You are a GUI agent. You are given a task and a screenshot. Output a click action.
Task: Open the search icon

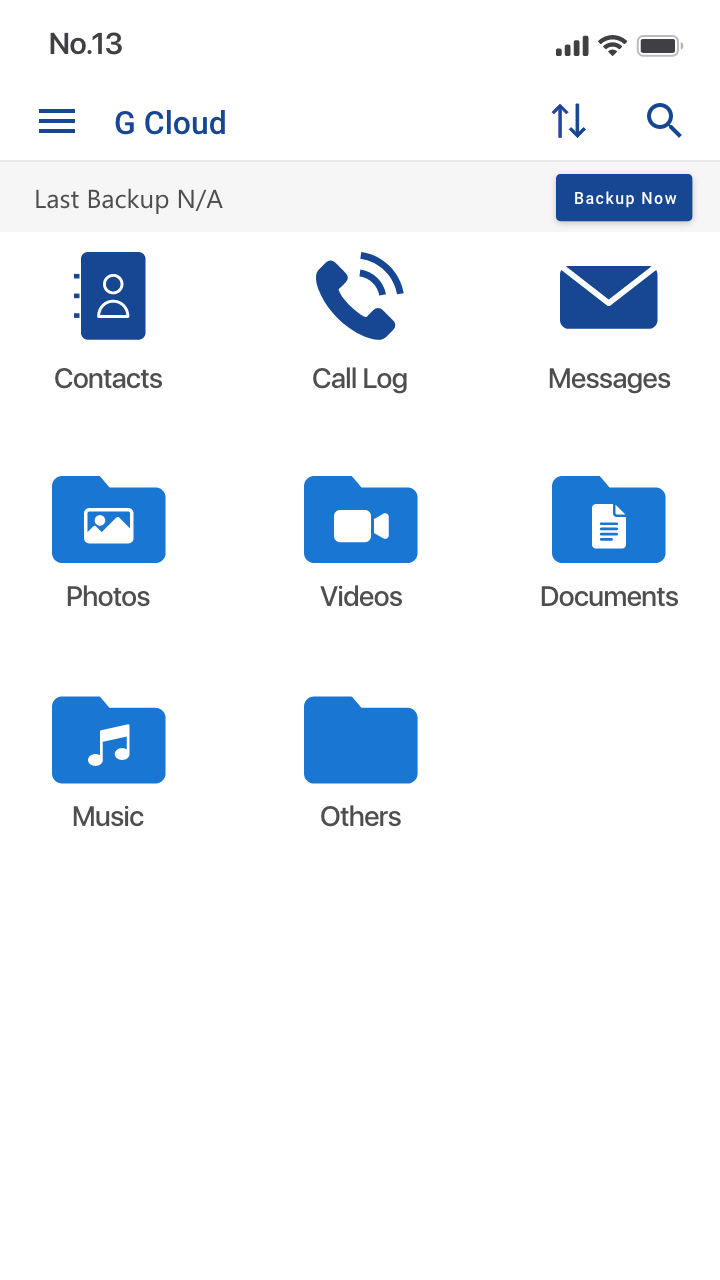coord(663,120)
